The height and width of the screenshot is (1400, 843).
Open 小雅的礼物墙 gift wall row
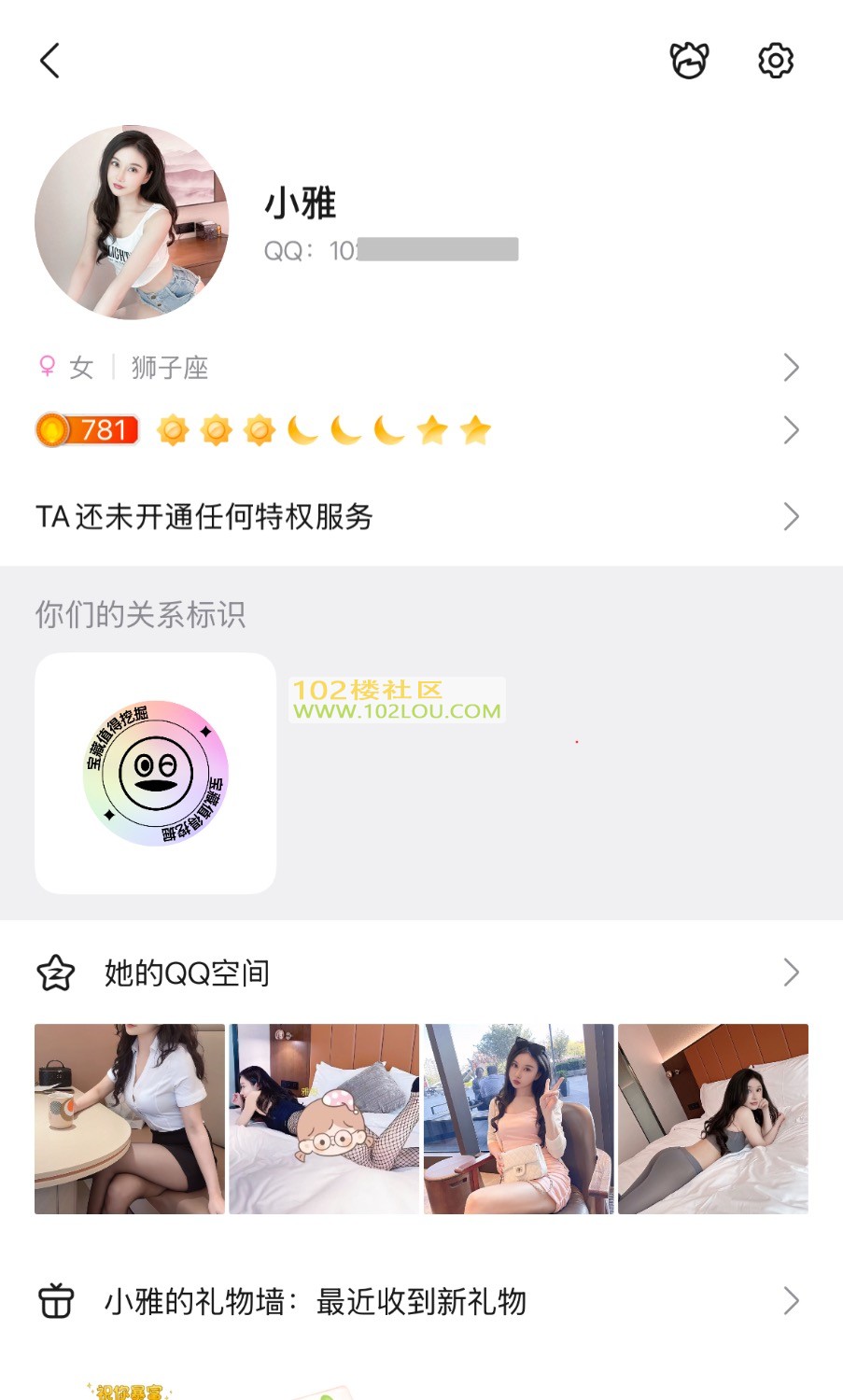pyautogui.click(x=420, y=1301)
